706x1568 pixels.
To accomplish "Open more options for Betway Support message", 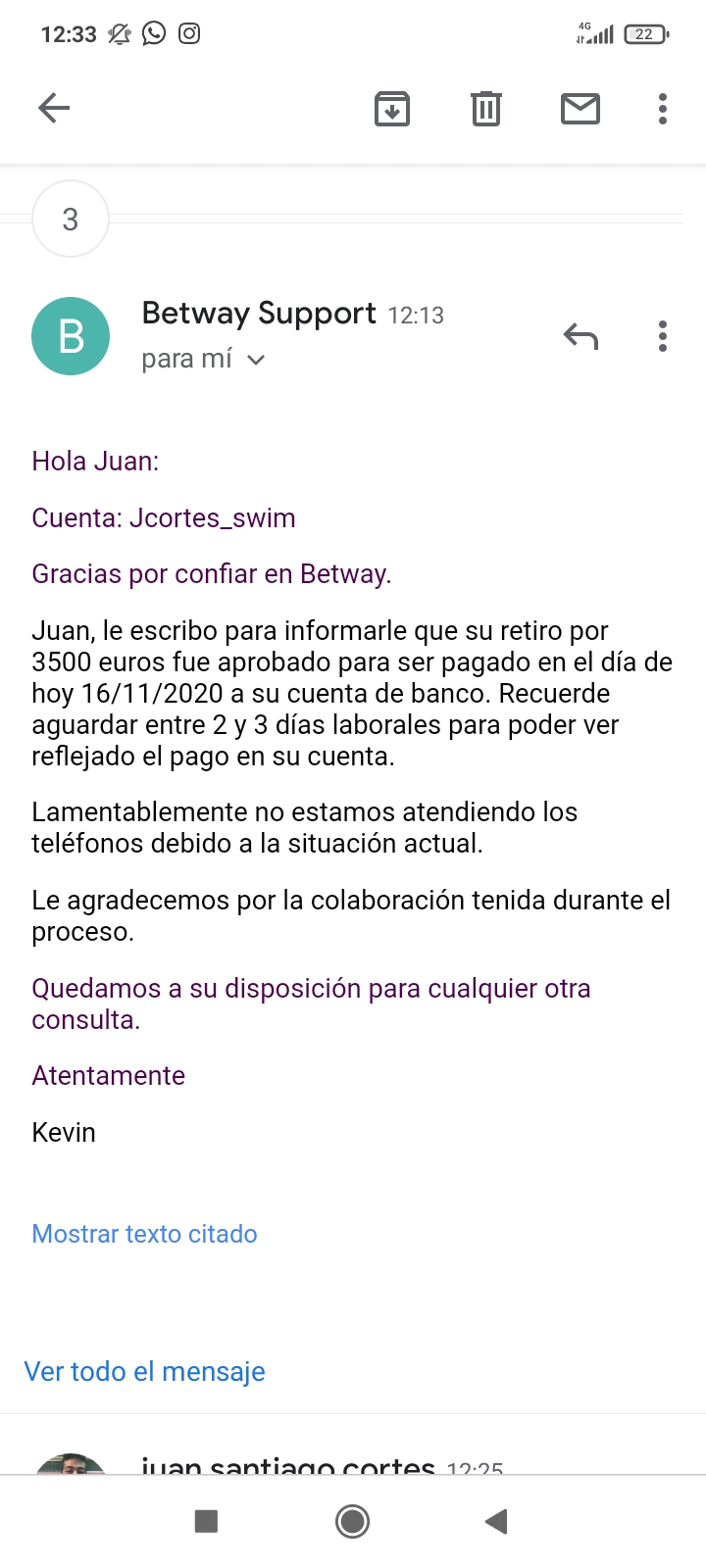I will point(663,336).
